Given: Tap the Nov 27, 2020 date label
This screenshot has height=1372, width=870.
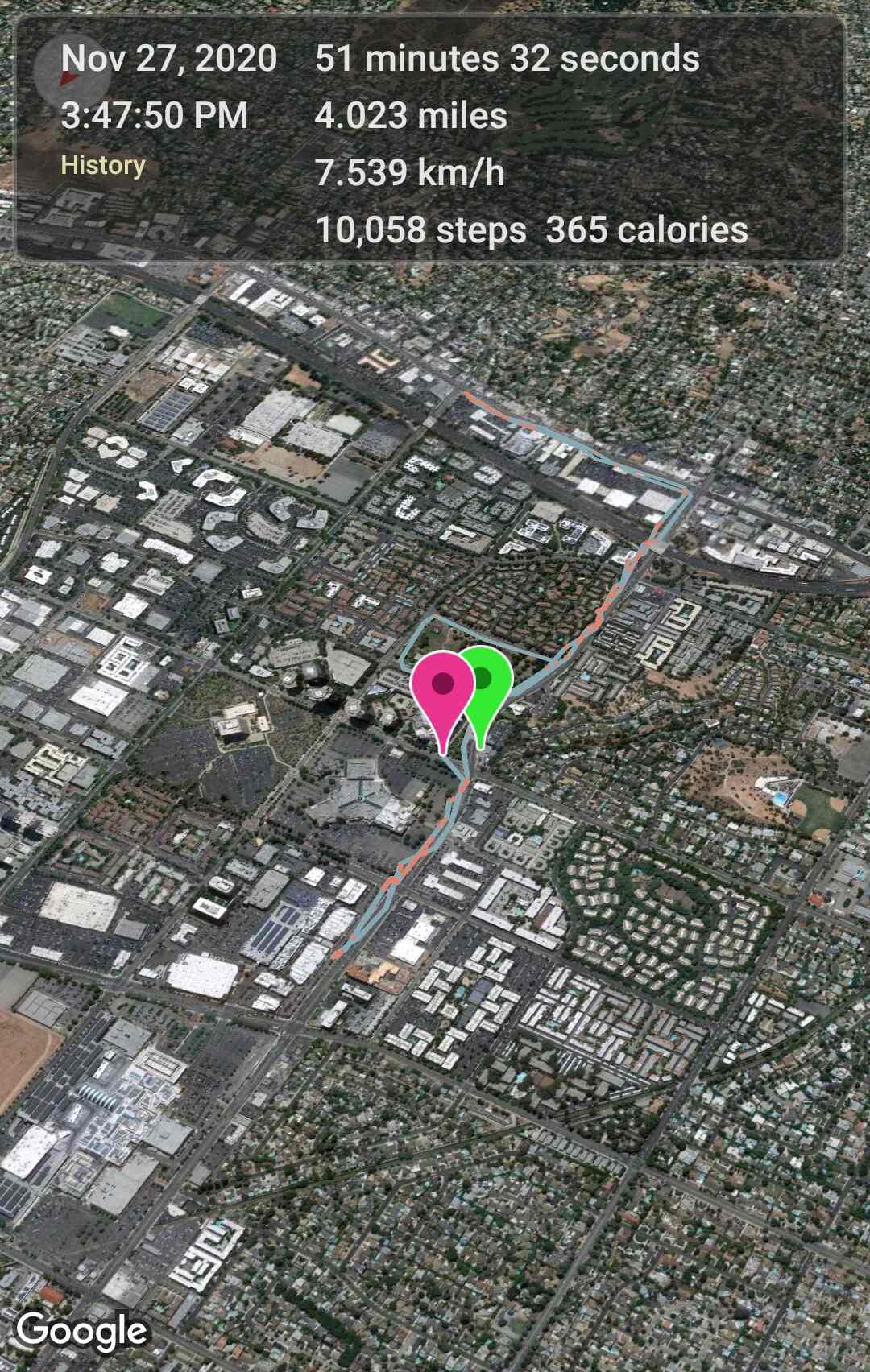Looking at the screenshot, I should [168, 59].
